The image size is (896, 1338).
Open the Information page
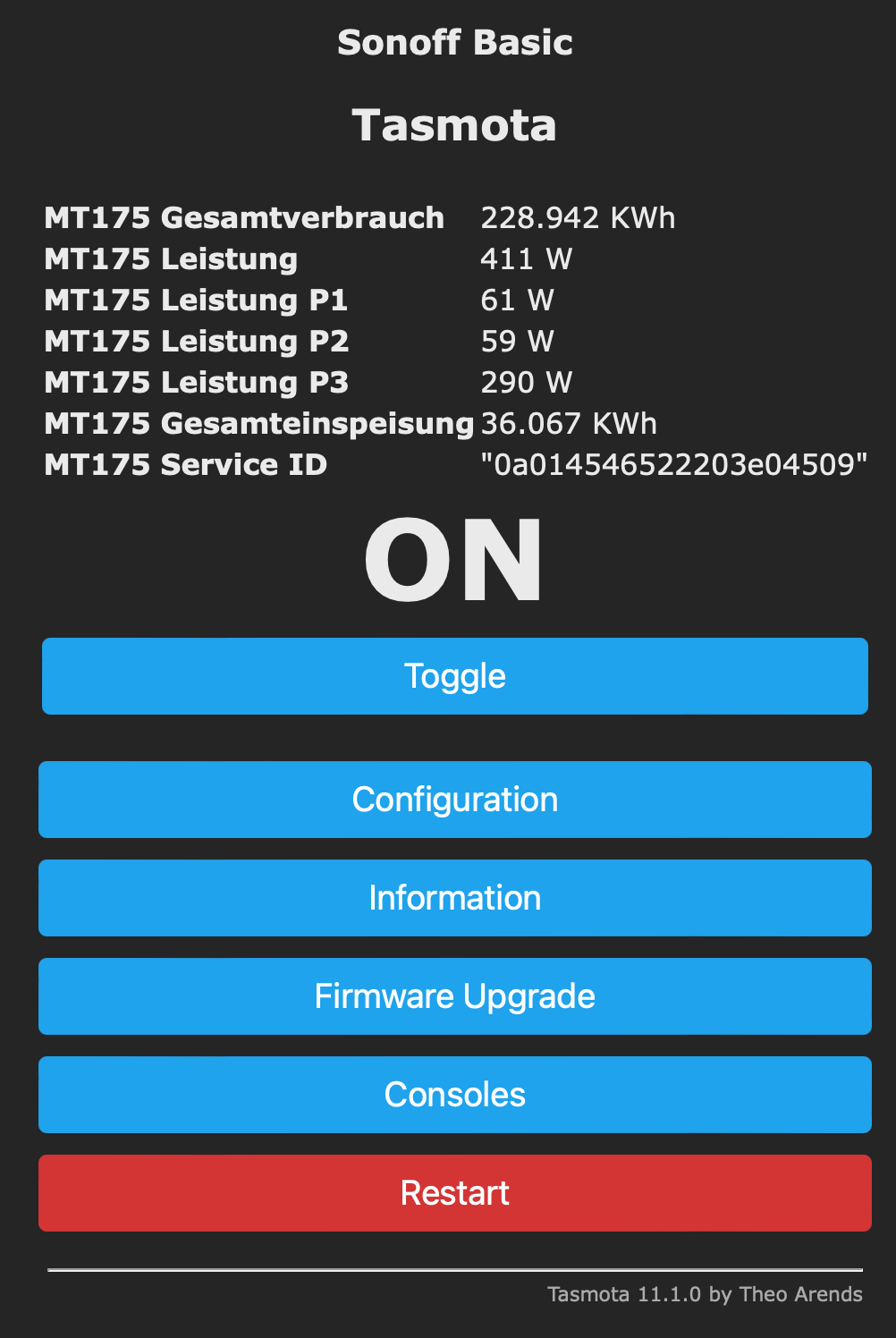(x=454, y=898)
